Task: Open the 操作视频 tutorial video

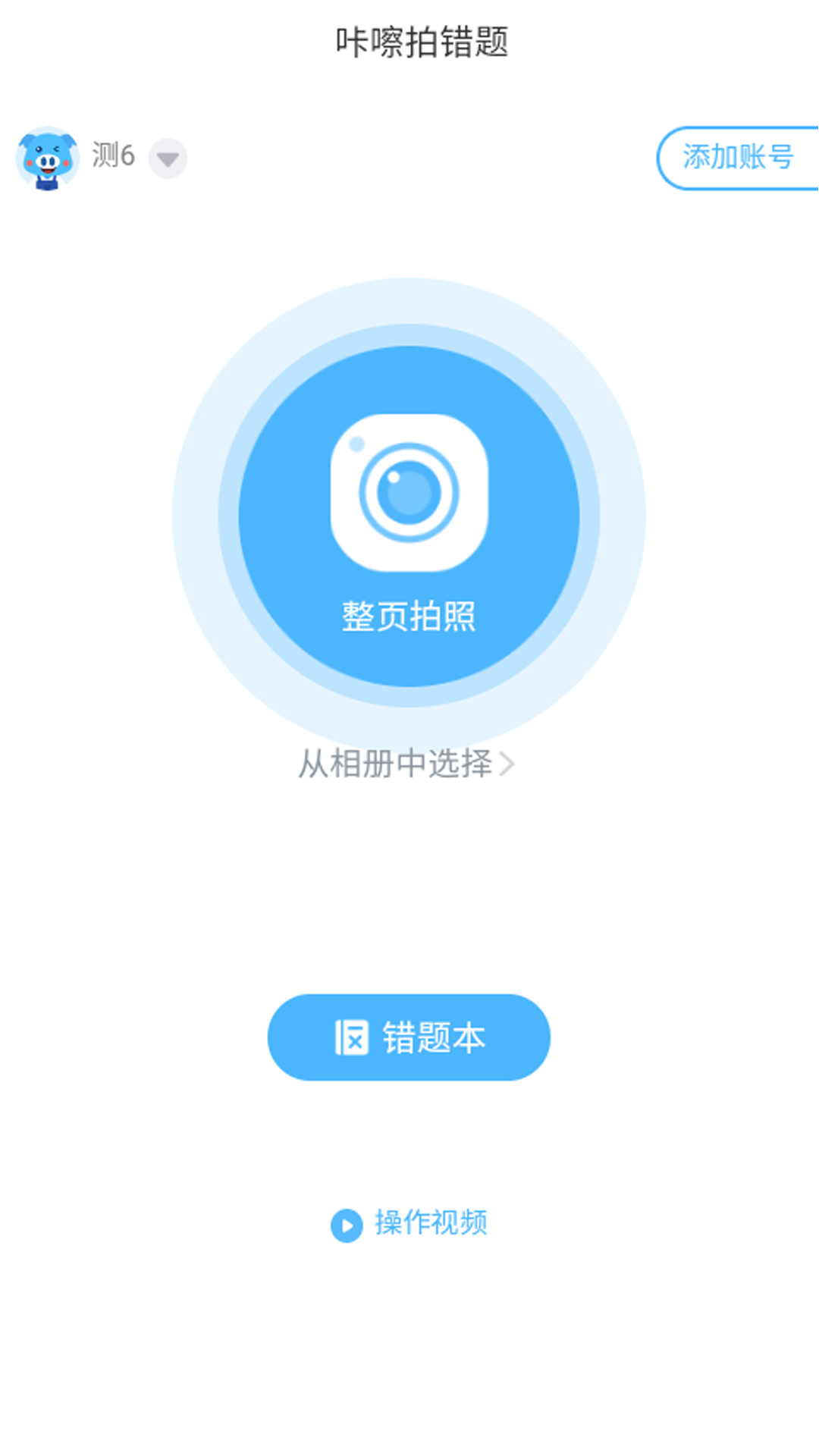Action: coord(430,1222)
